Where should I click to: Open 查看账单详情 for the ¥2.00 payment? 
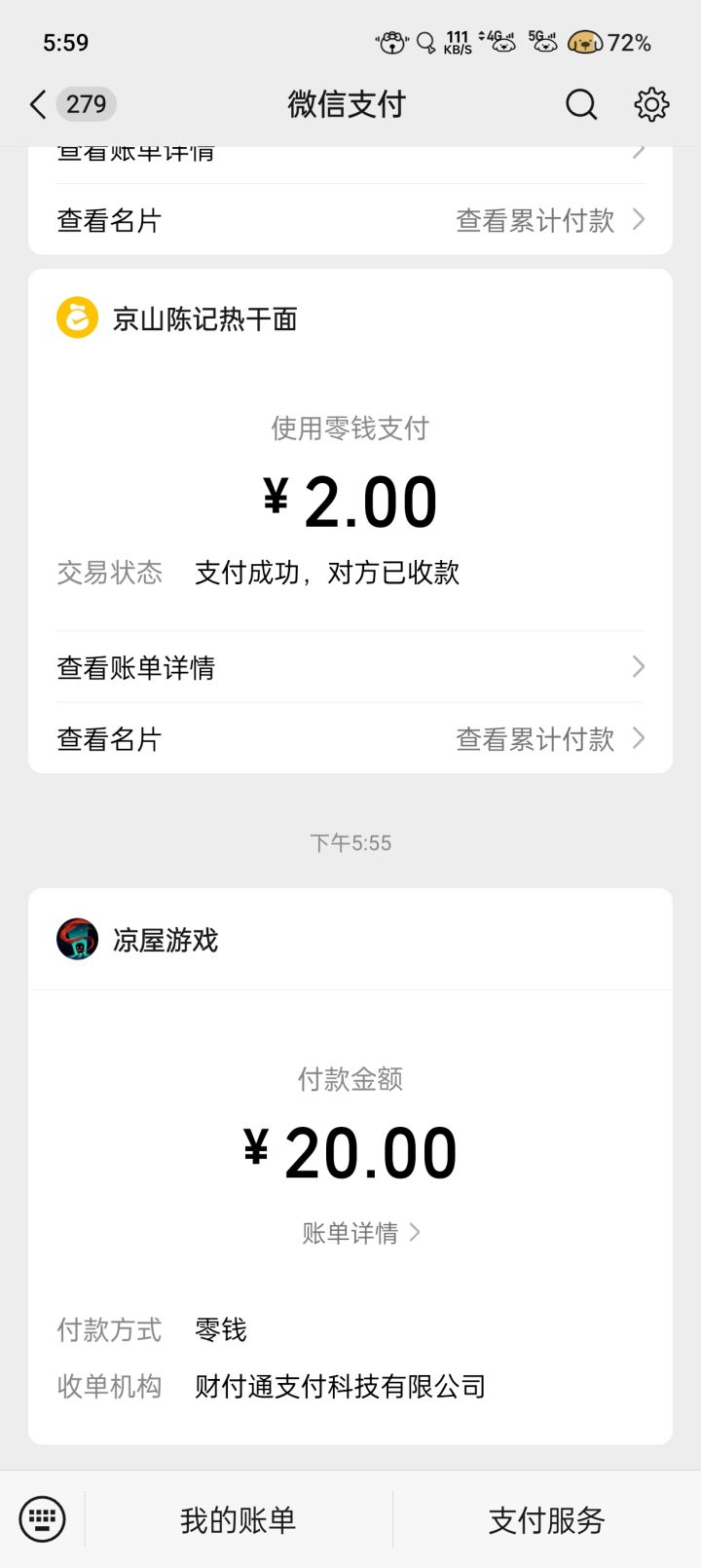350,667
